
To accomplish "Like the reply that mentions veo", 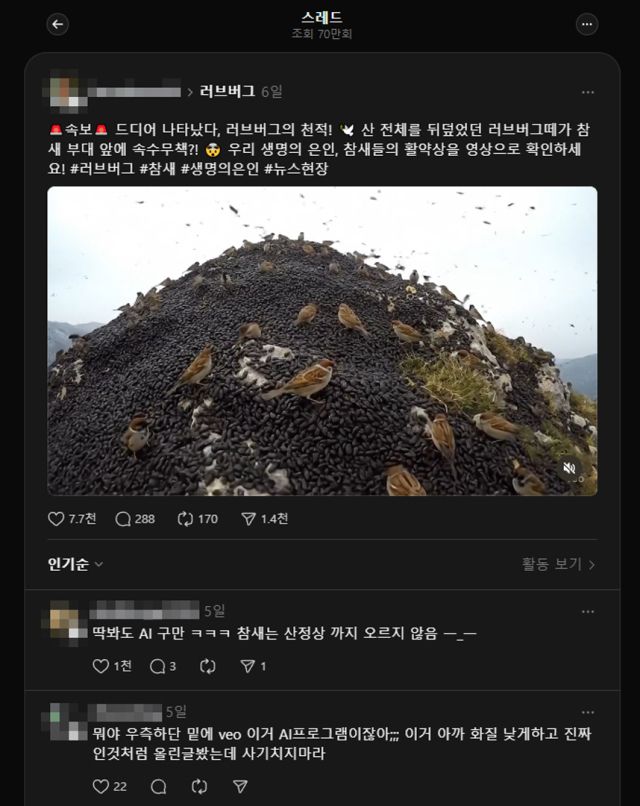I will pos(100,787).
